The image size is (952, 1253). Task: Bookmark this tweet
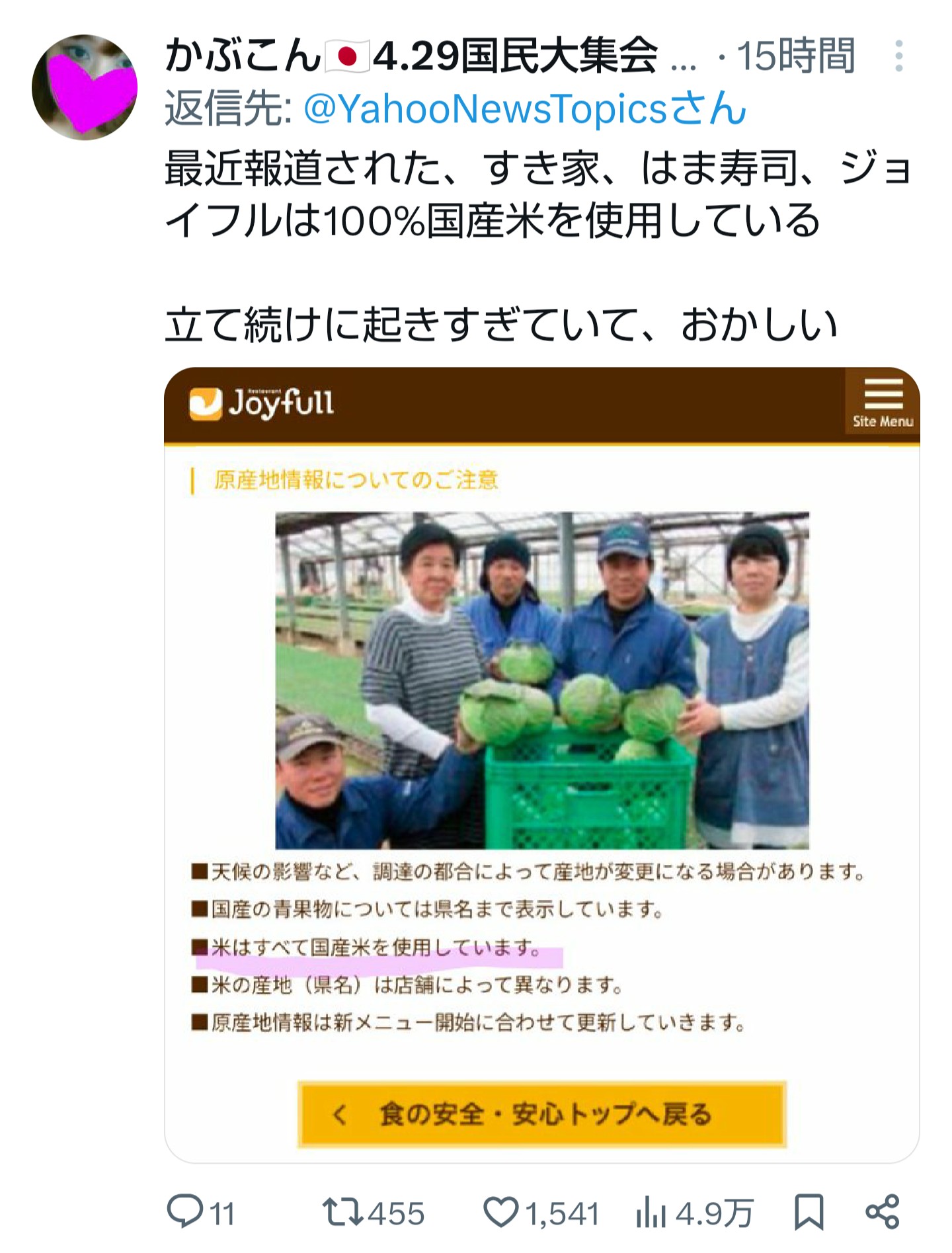point(809,1212)
